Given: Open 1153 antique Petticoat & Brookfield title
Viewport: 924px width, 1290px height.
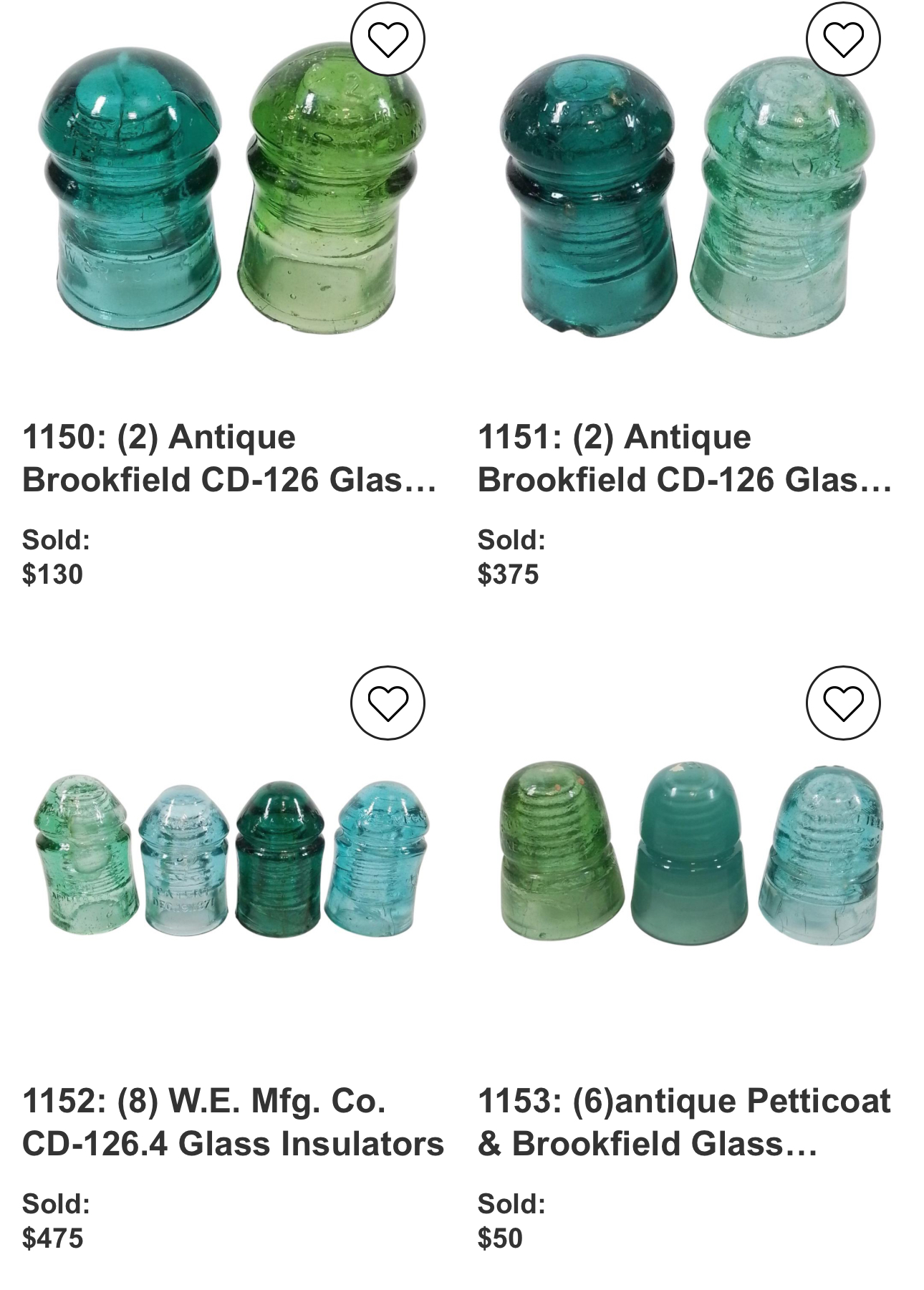Looking at the screenshot, I should point(684,1122).
